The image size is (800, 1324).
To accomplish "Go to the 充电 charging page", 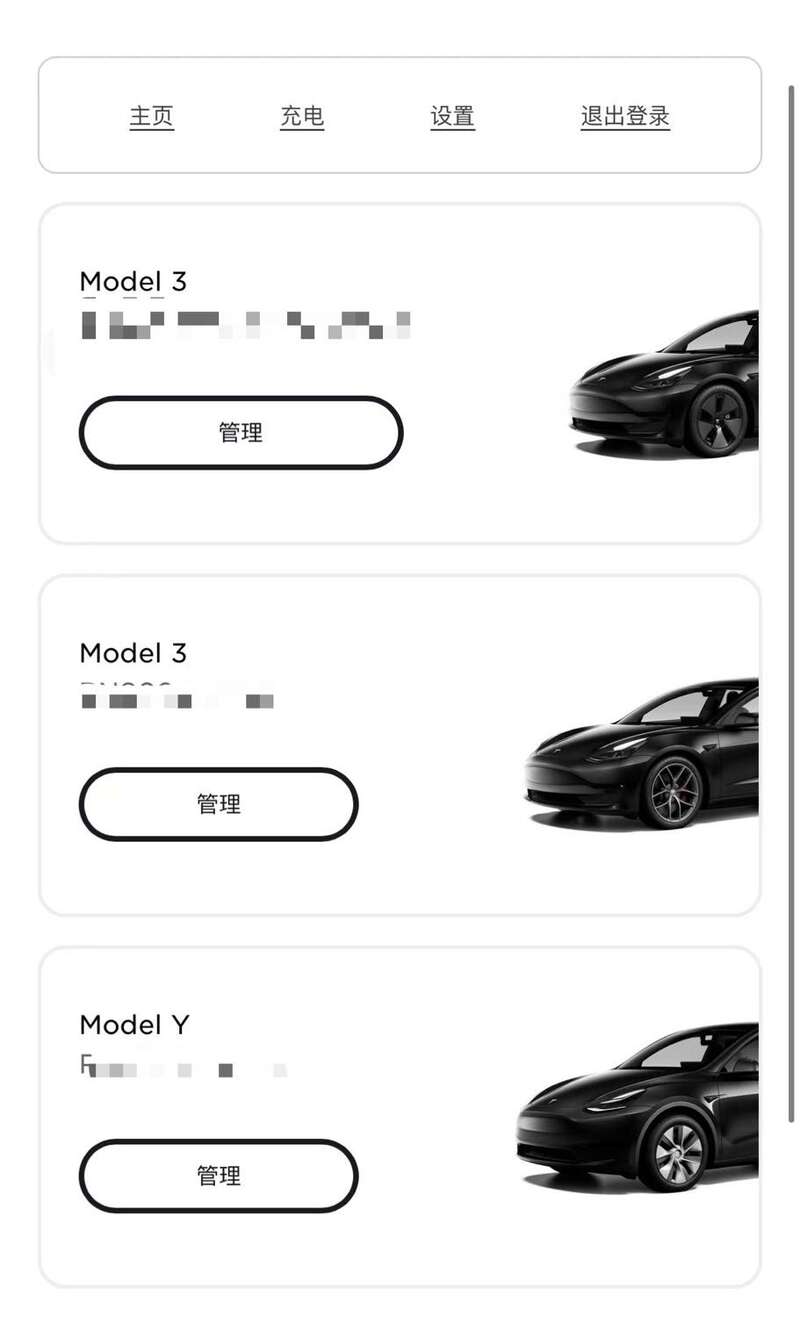I will (302, 116).
